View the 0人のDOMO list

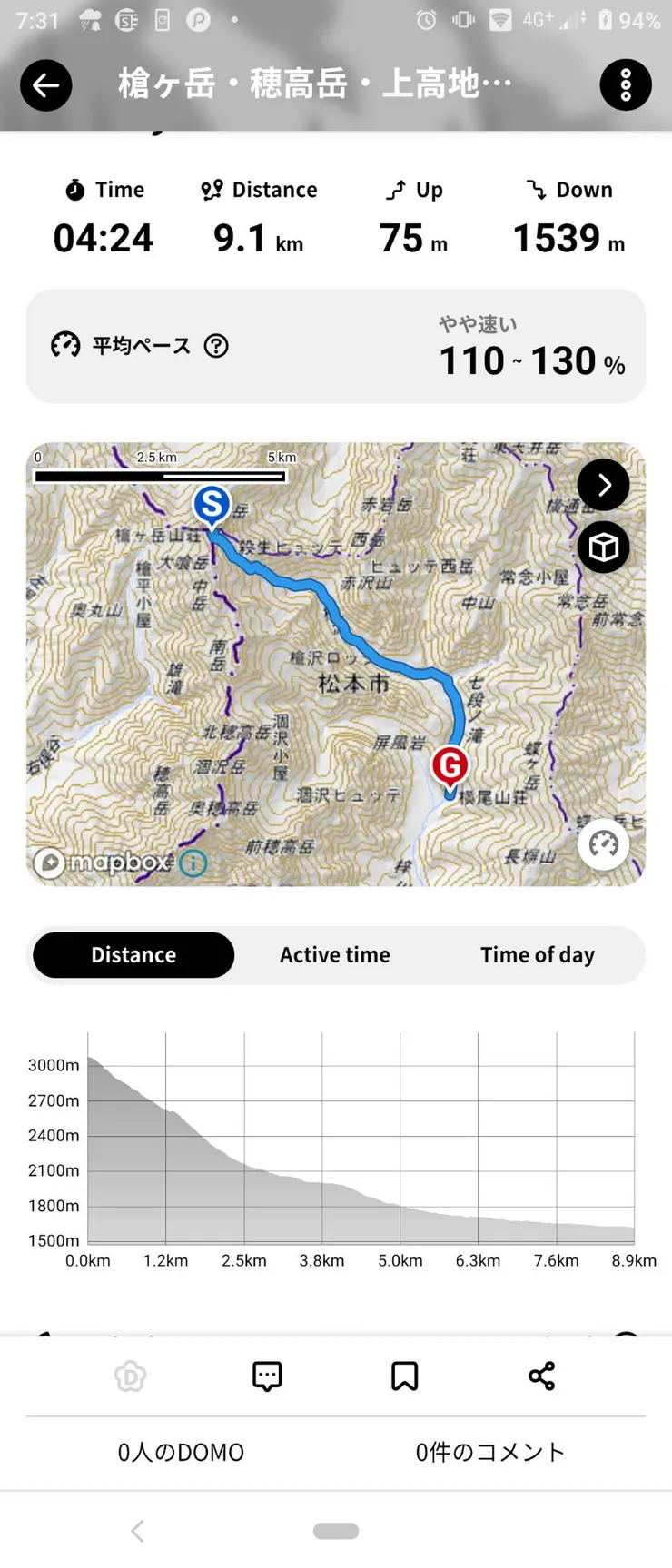181,1453
